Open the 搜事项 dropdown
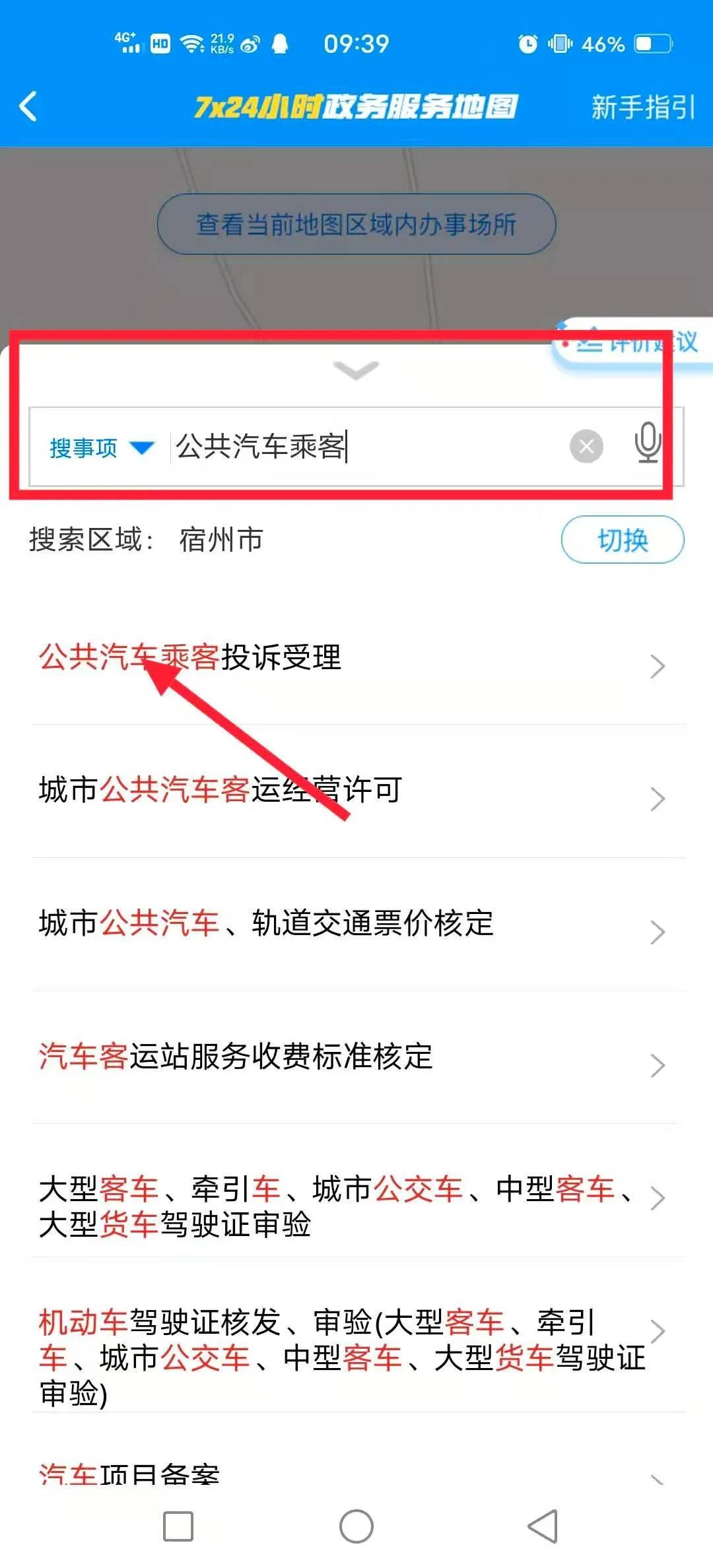This screenshot has height=1568, width=713. point(102,448)
